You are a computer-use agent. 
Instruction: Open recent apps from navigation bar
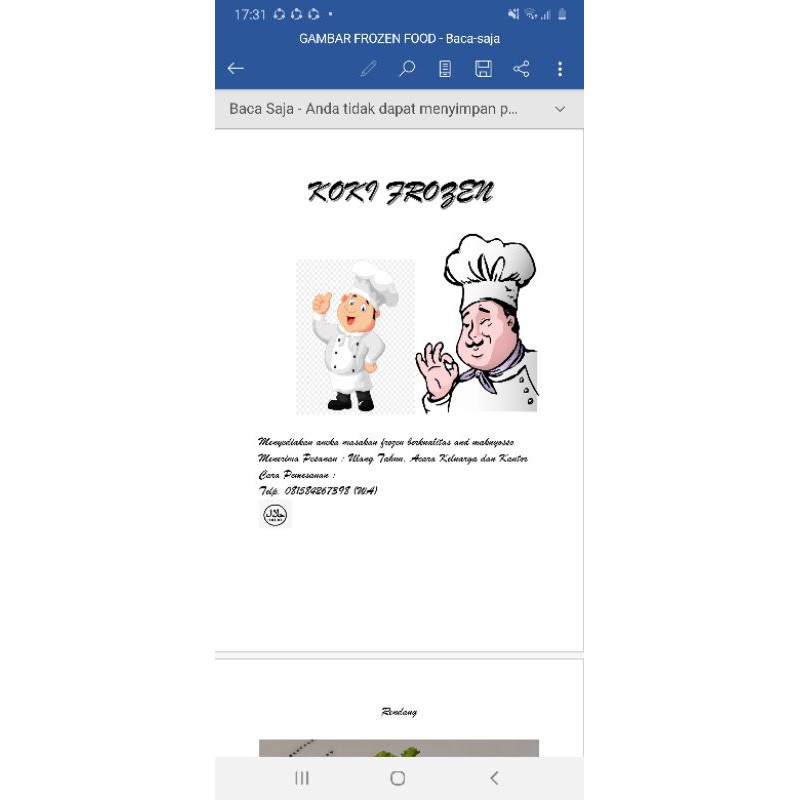pyautogui.click(x=302, y=778)
